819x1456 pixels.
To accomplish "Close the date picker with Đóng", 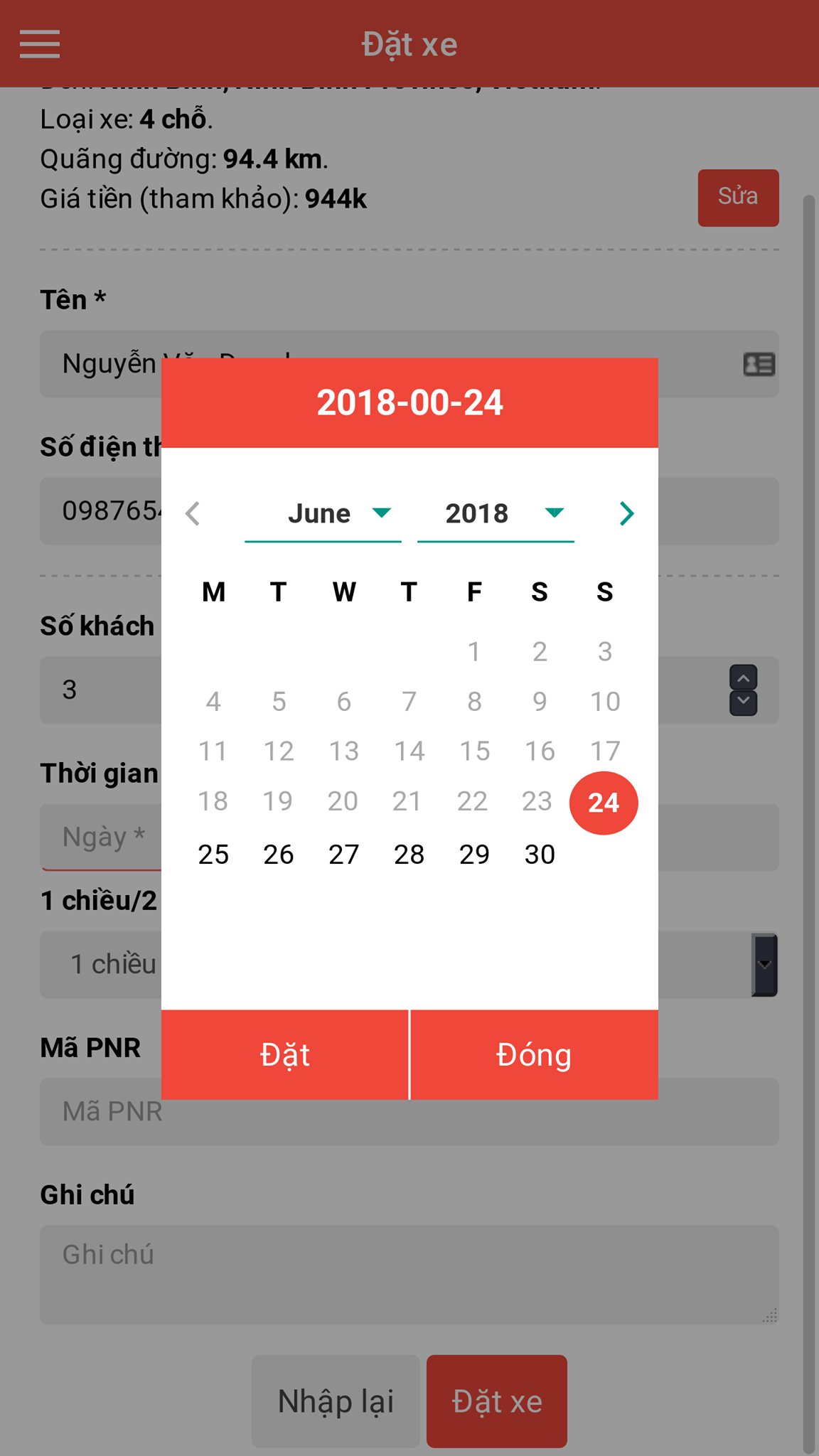I will click(534, 1054).
